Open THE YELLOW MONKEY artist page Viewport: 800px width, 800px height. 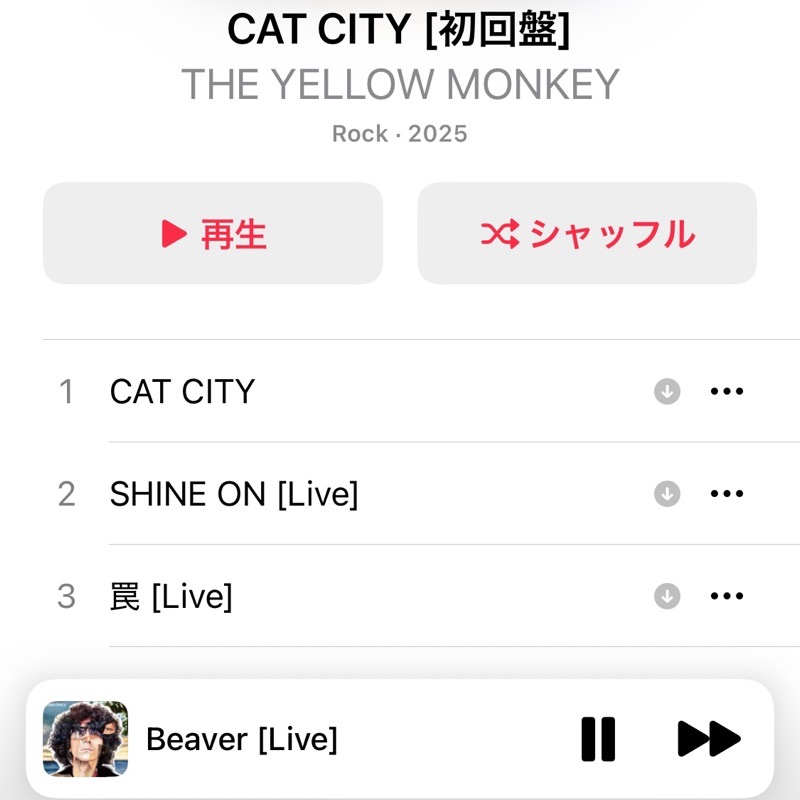[400, 86]
